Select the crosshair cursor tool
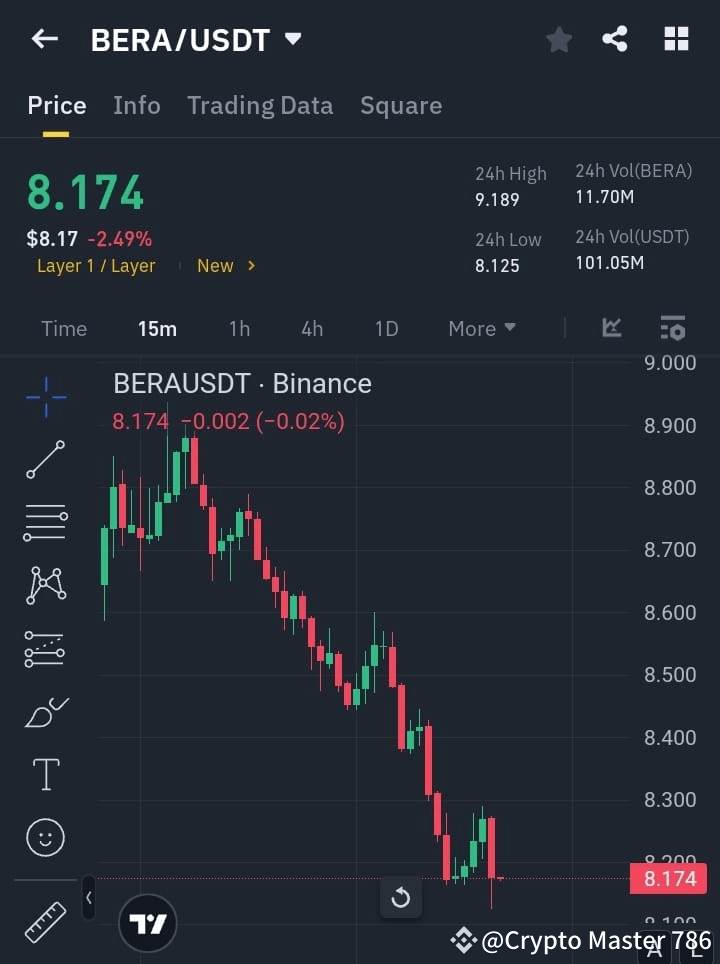Viewport: 720px width, 964px height. pyautogui.click(x=45, y=397)
